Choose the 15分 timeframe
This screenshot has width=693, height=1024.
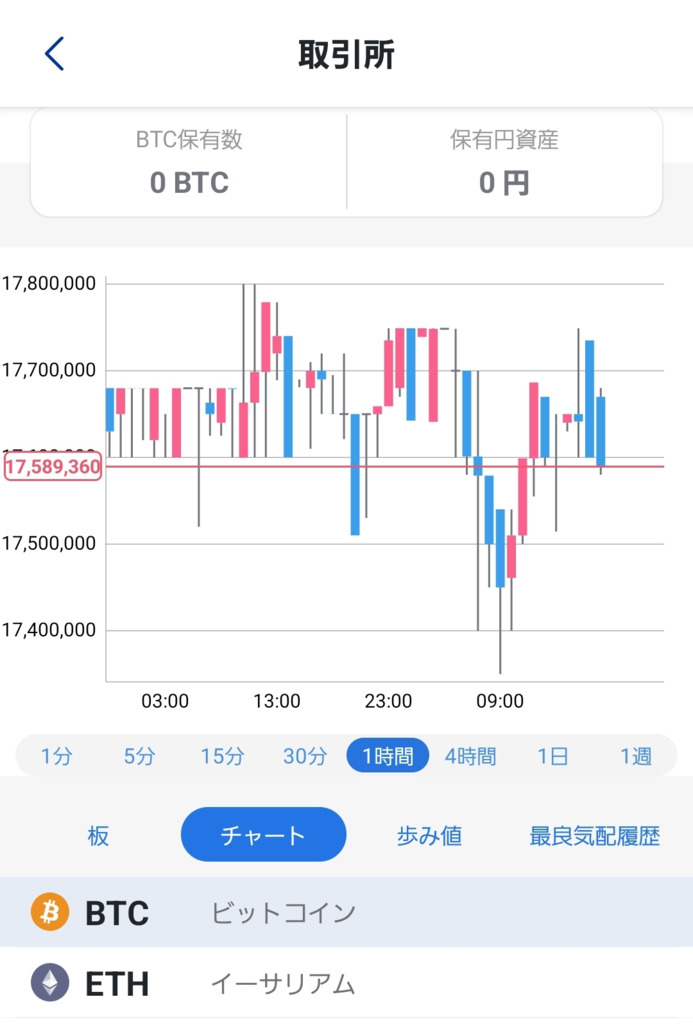tap(222, 756)
